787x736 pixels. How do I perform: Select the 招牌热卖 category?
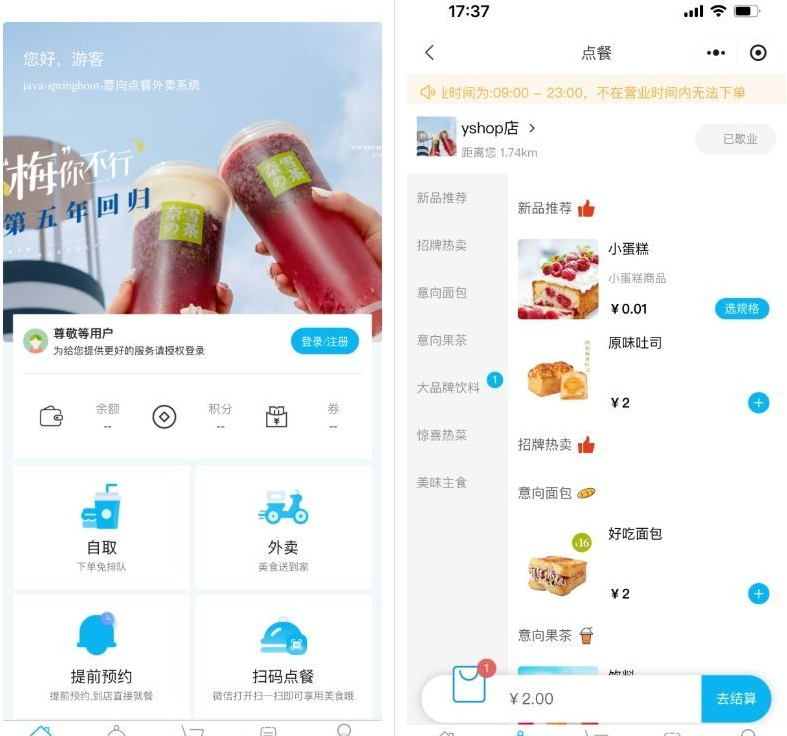(442, 245)
